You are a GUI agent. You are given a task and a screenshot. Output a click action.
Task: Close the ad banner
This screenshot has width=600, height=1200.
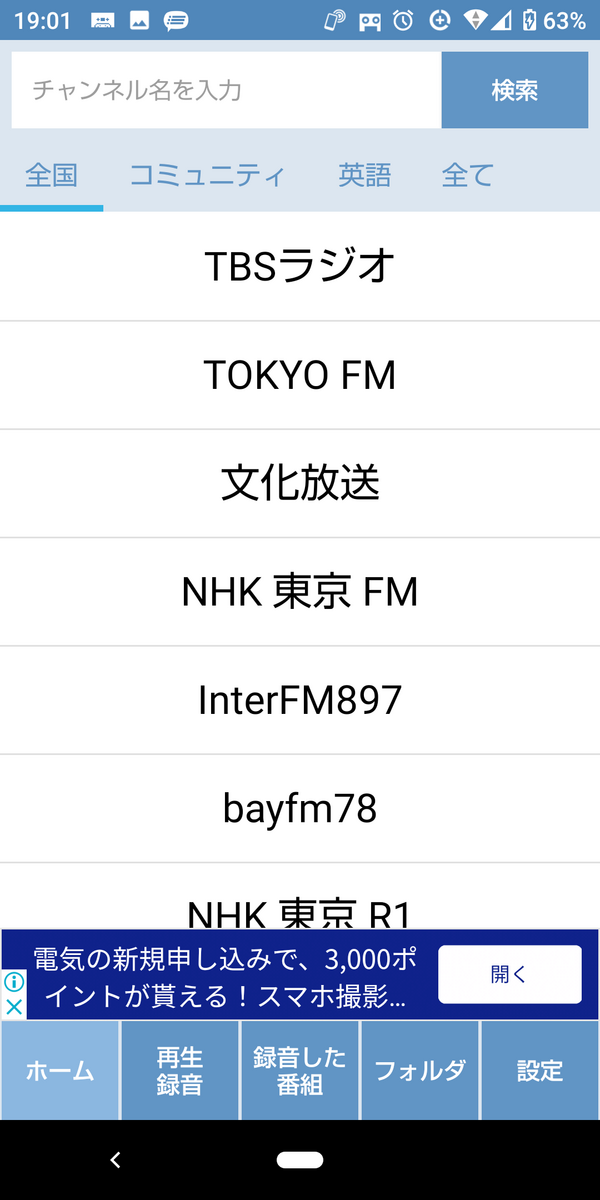pyautogui.click(x=14, y=1006)
